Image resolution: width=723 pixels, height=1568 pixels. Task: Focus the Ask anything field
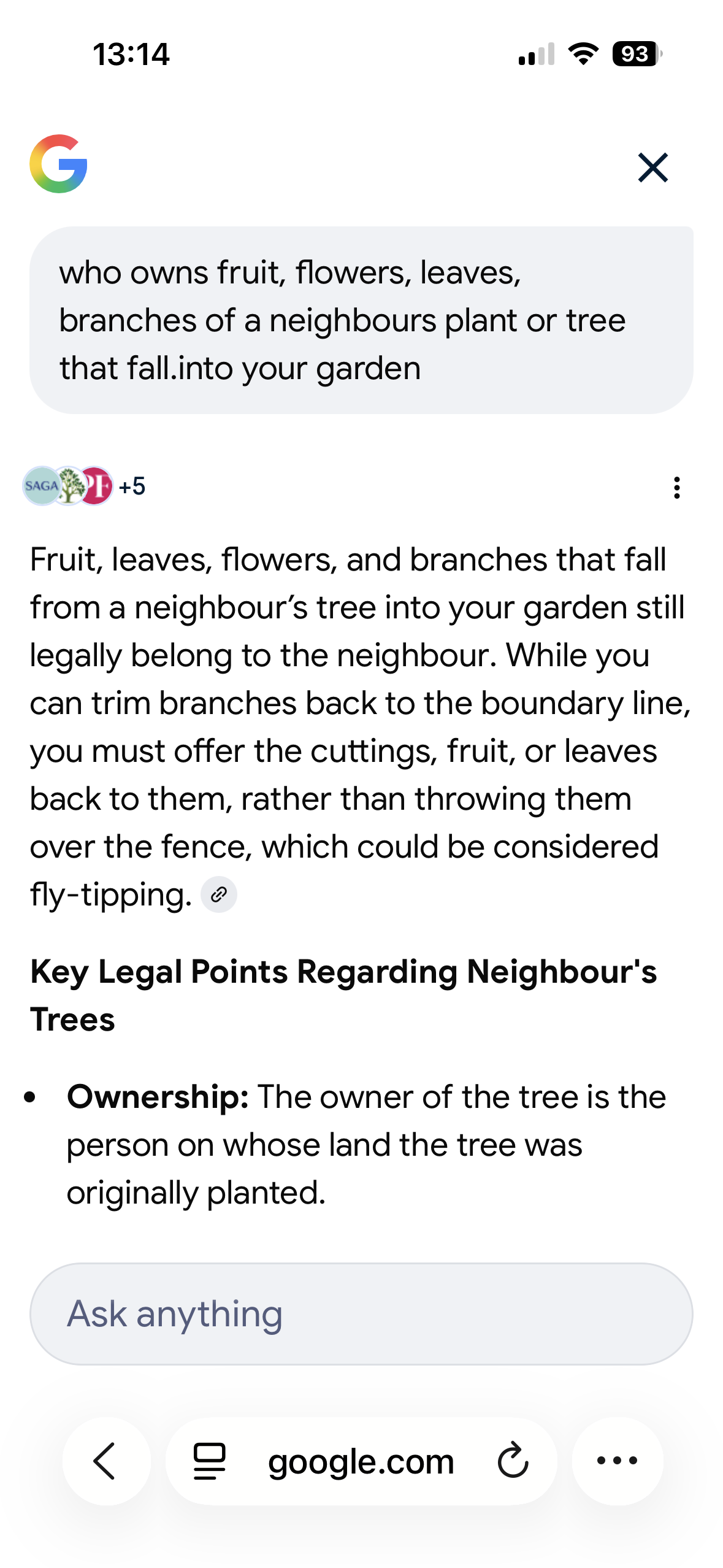pos(361,1313)
